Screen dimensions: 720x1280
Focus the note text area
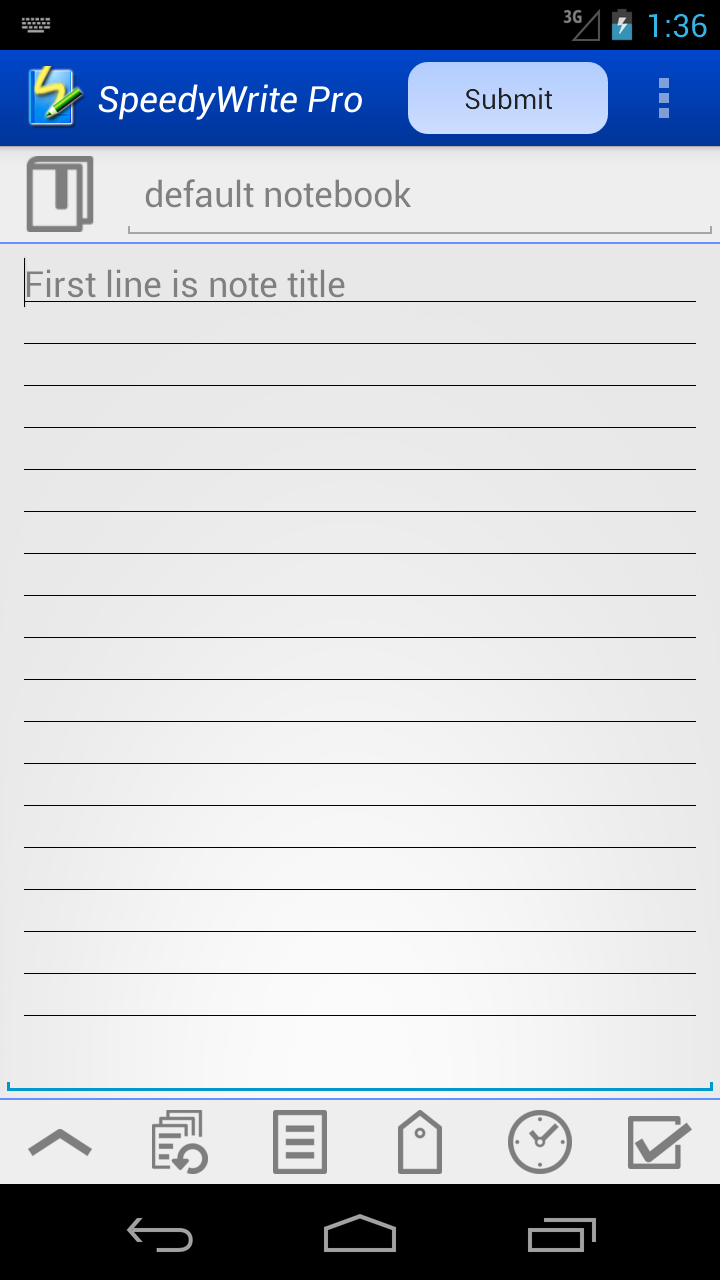click(x=360, y=668)
